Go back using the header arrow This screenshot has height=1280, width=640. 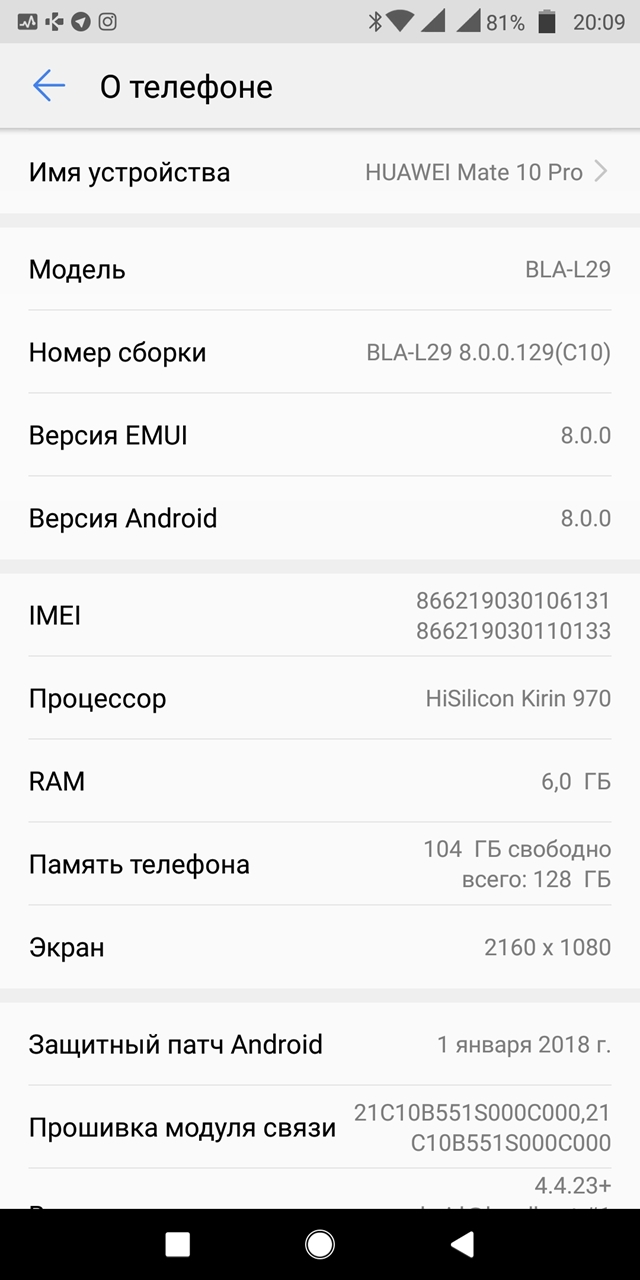(x=49, y=87)
